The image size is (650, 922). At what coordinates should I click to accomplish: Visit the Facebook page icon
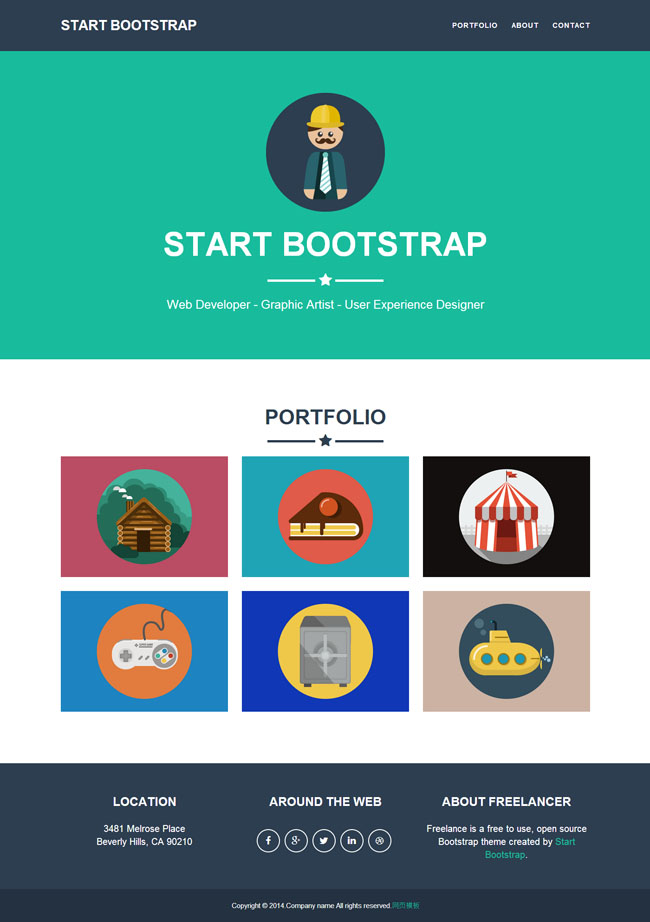coord(268,841)
